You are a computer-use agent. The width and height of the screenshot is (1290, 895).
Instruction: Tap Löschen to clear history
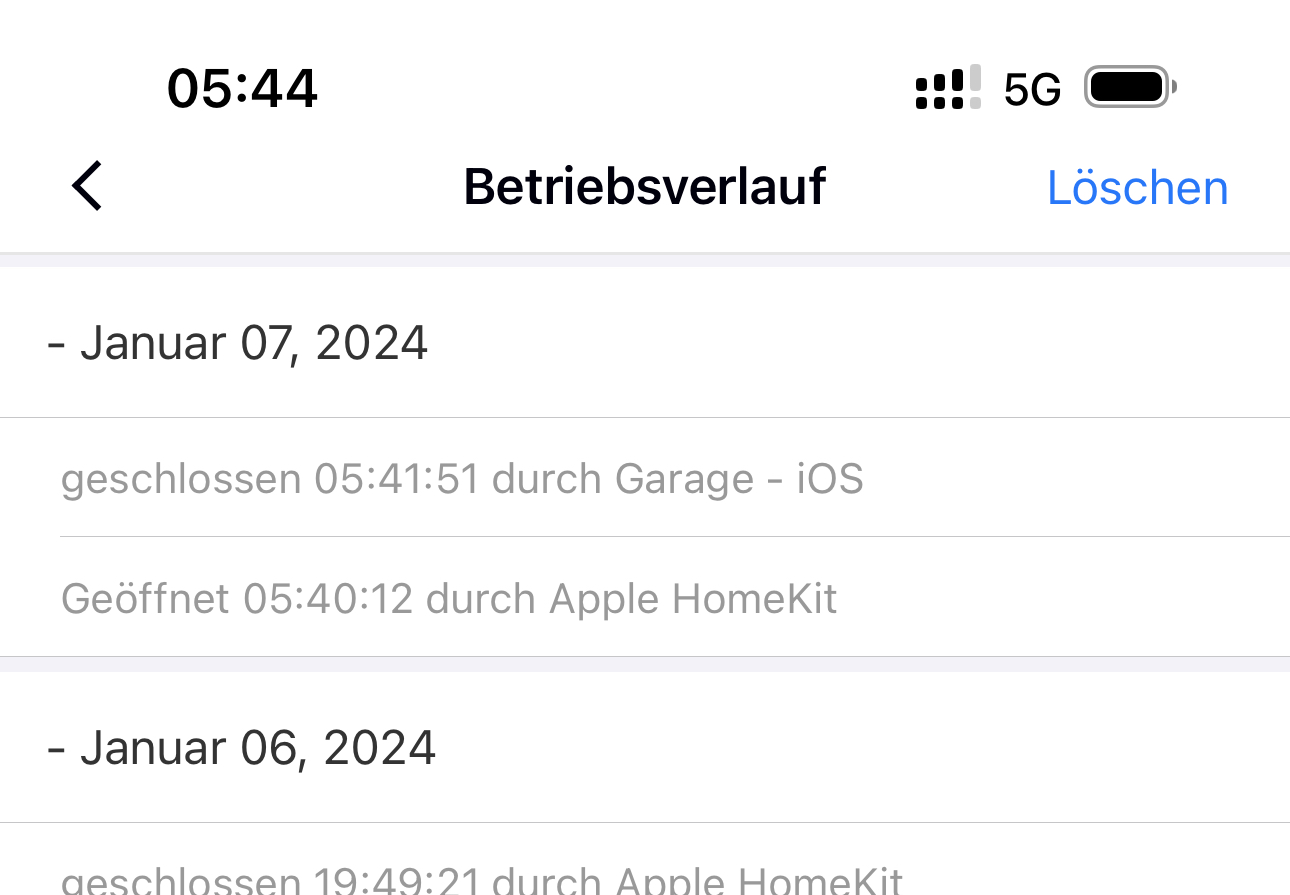coord(1137,188)
